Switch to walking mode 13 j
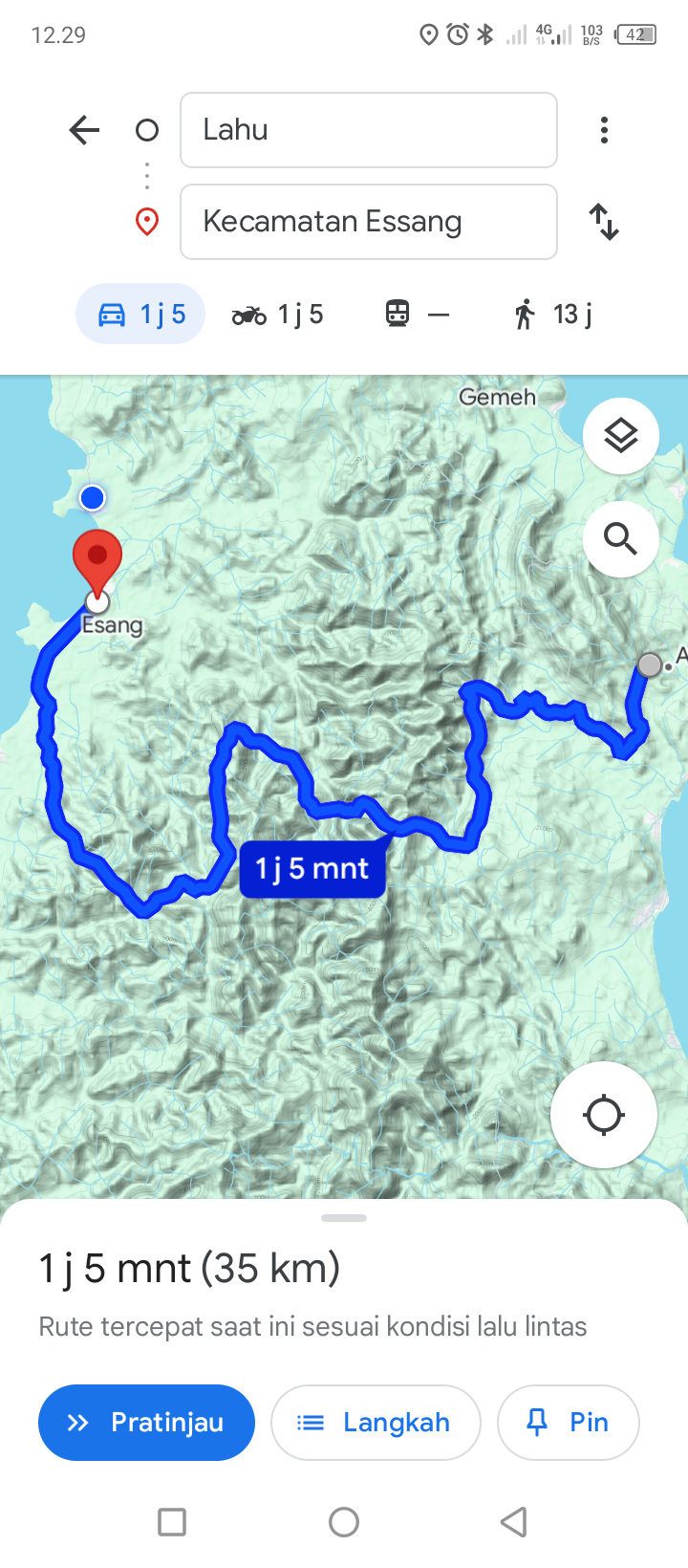688x1568 pixels. 553,314
